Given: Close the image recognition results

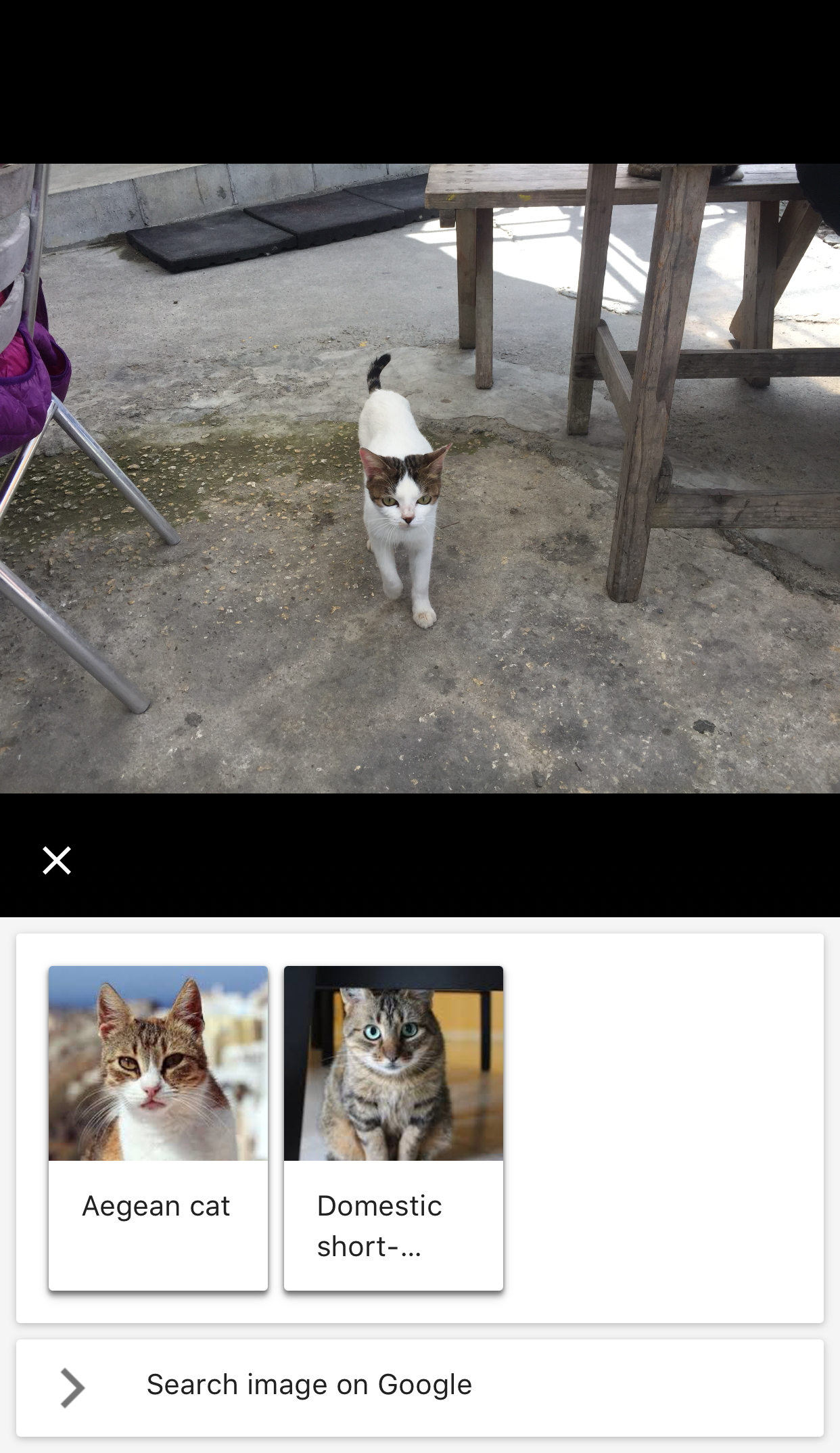Looking at the screenshot, I should (57, 860).
